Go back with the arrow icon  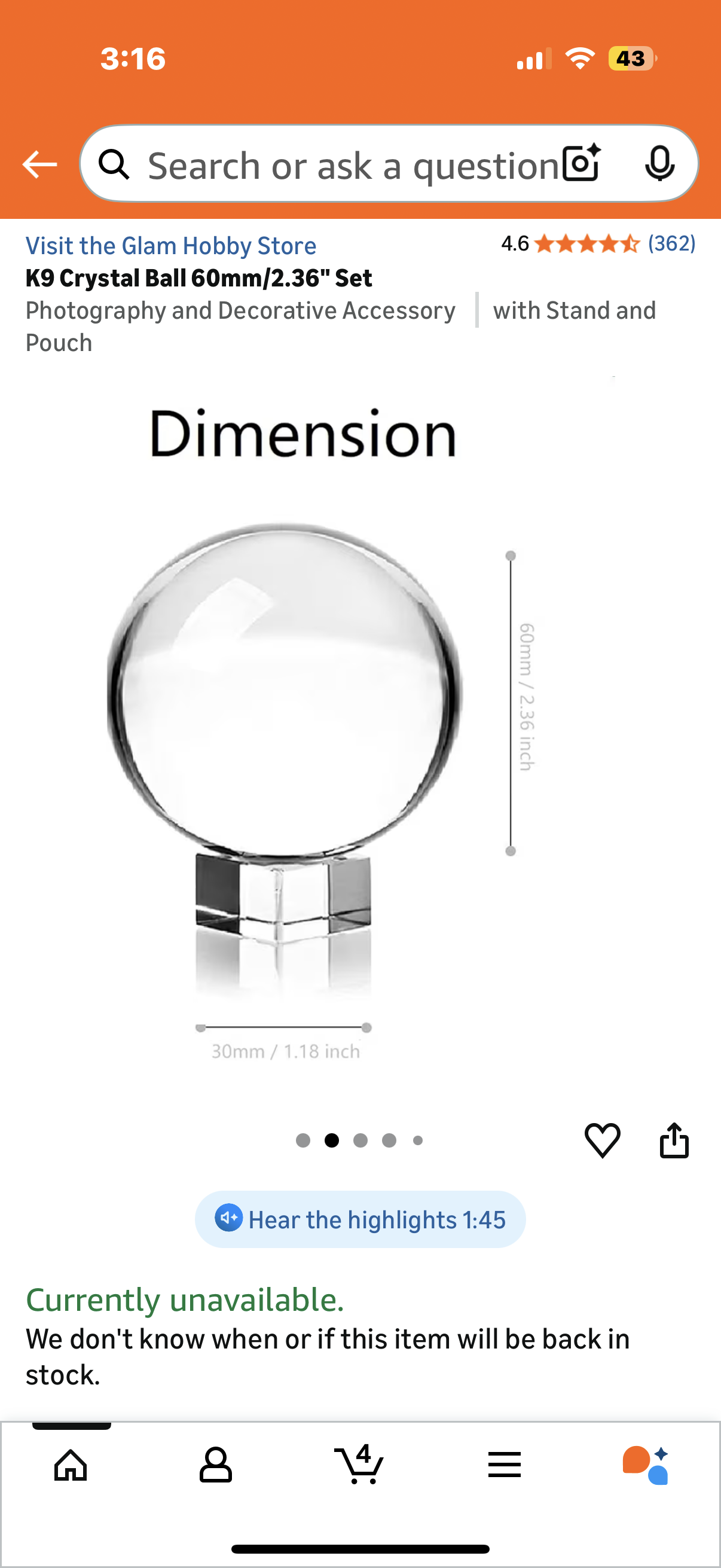39,164
